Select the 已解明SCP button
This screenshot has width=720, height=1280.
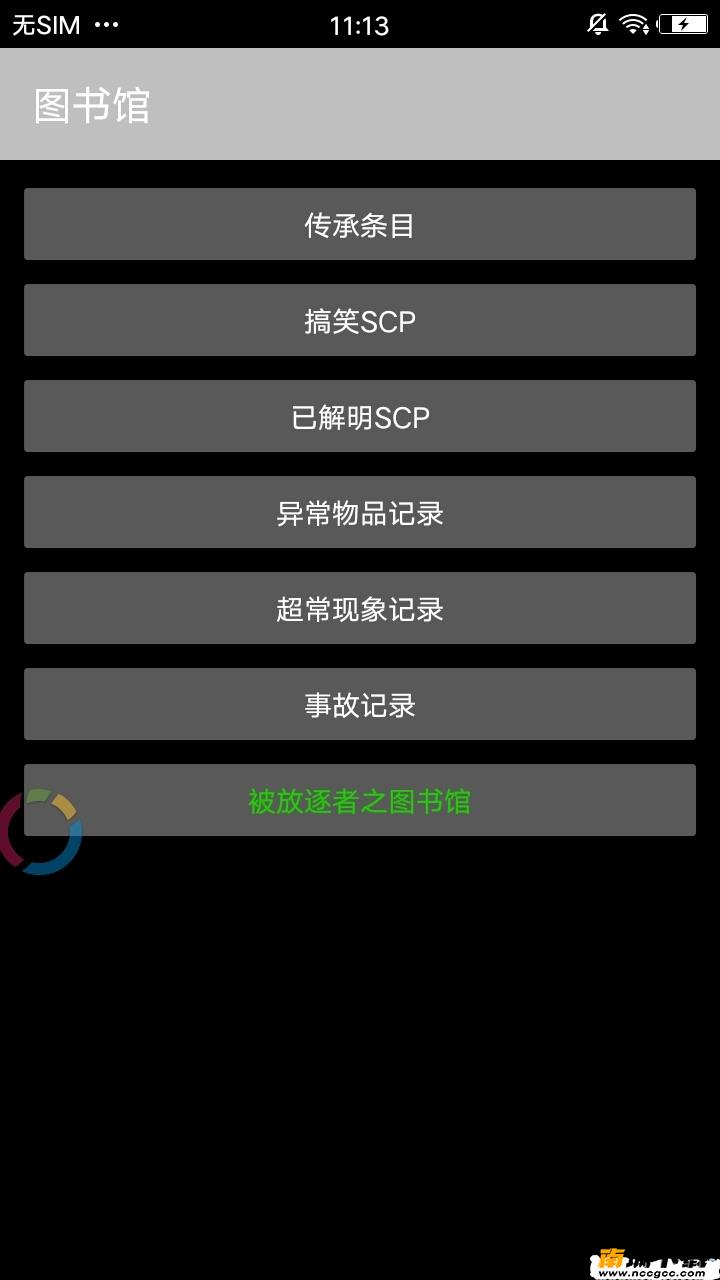[x=360, y=416]
